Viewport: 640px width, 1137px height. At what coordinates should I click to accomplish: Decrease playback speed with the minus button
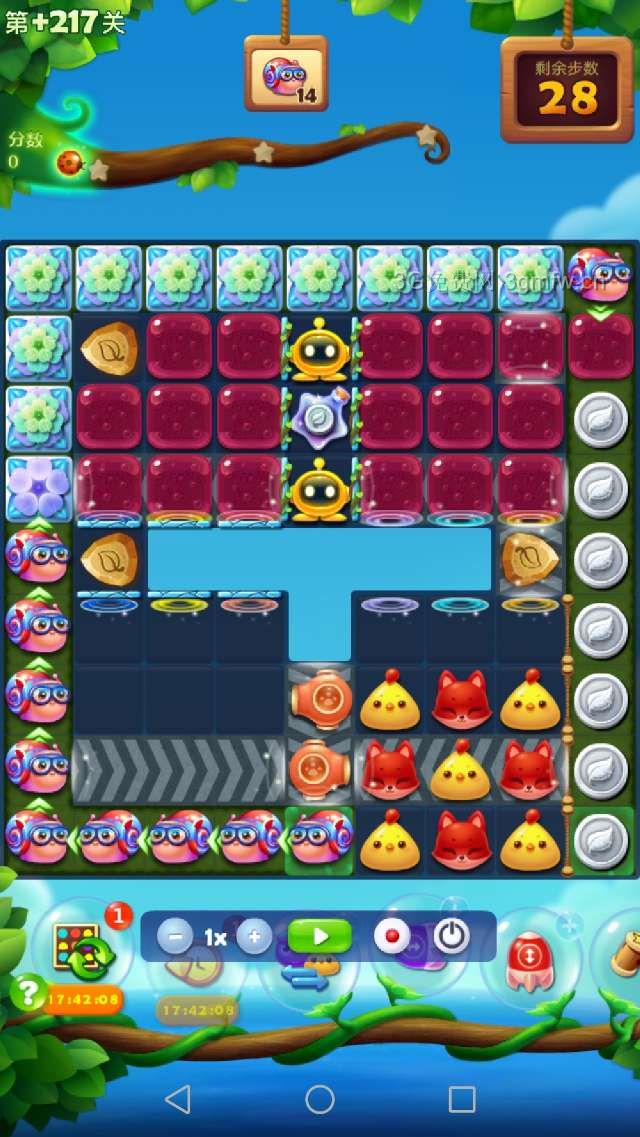pyautogui.click(x=175, y=937)
